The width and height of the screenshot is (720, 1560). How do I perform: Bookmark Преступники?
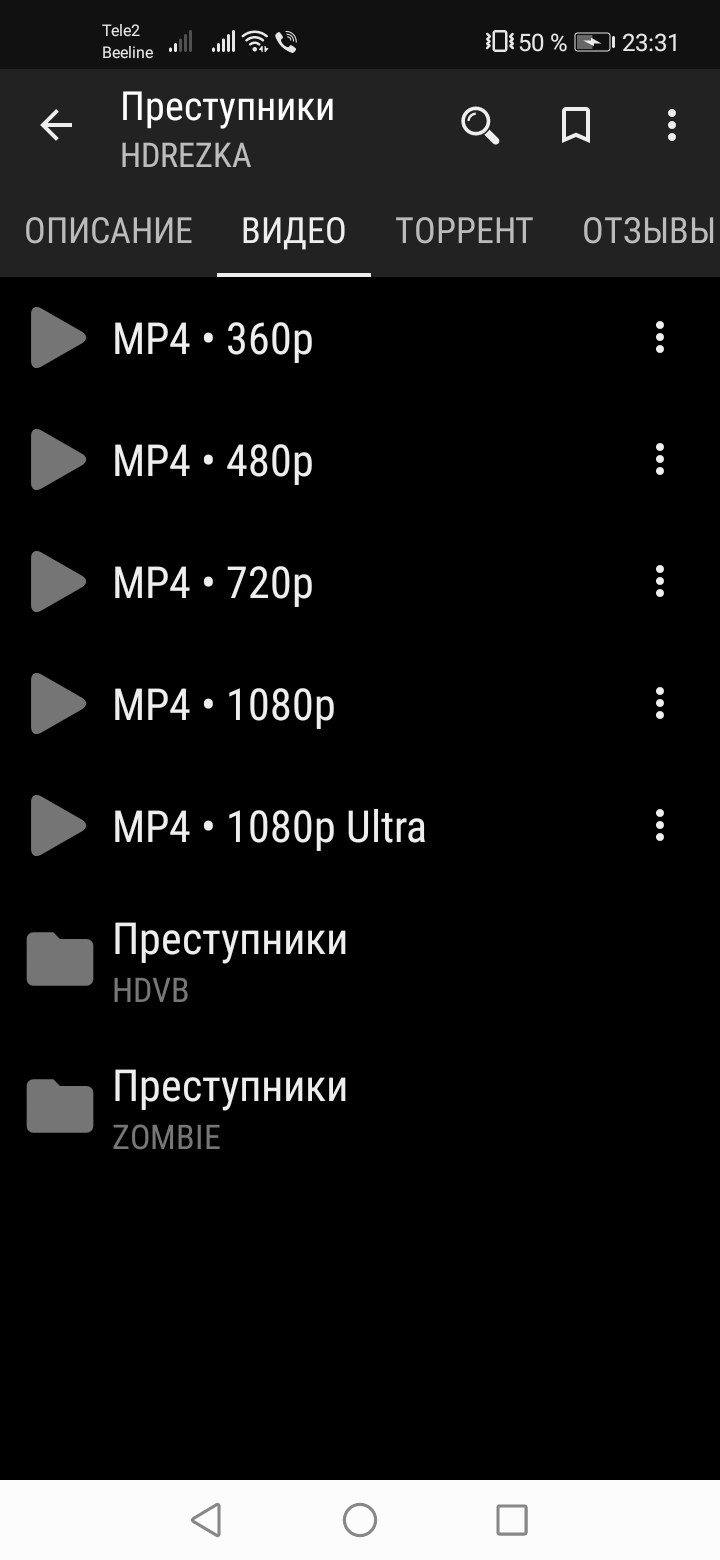pos(576,126)
